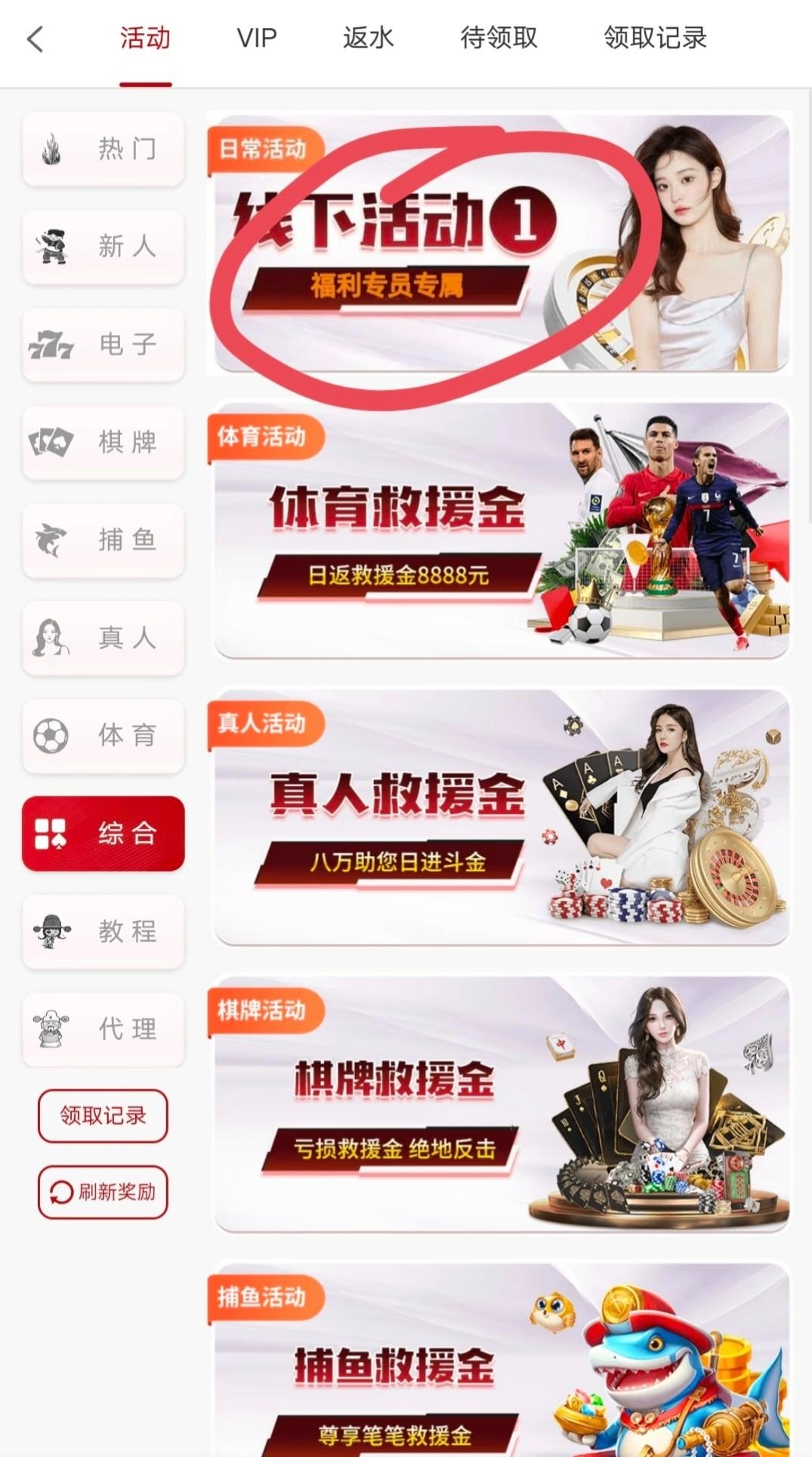Select the 棋牌 category

(103, 442)
